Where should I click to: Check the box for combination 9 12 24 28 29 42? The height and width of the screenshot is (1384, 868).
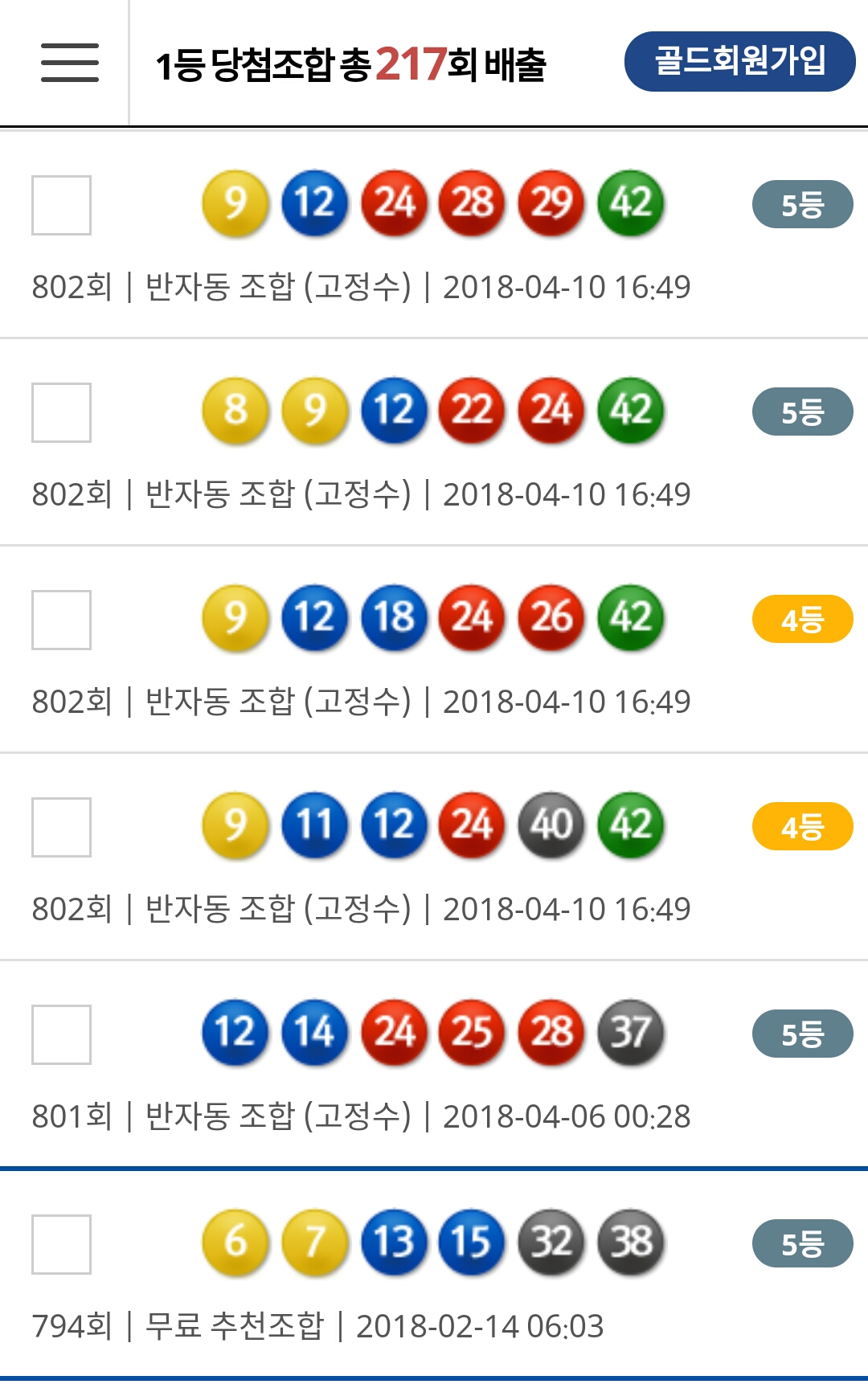point(61,205)
